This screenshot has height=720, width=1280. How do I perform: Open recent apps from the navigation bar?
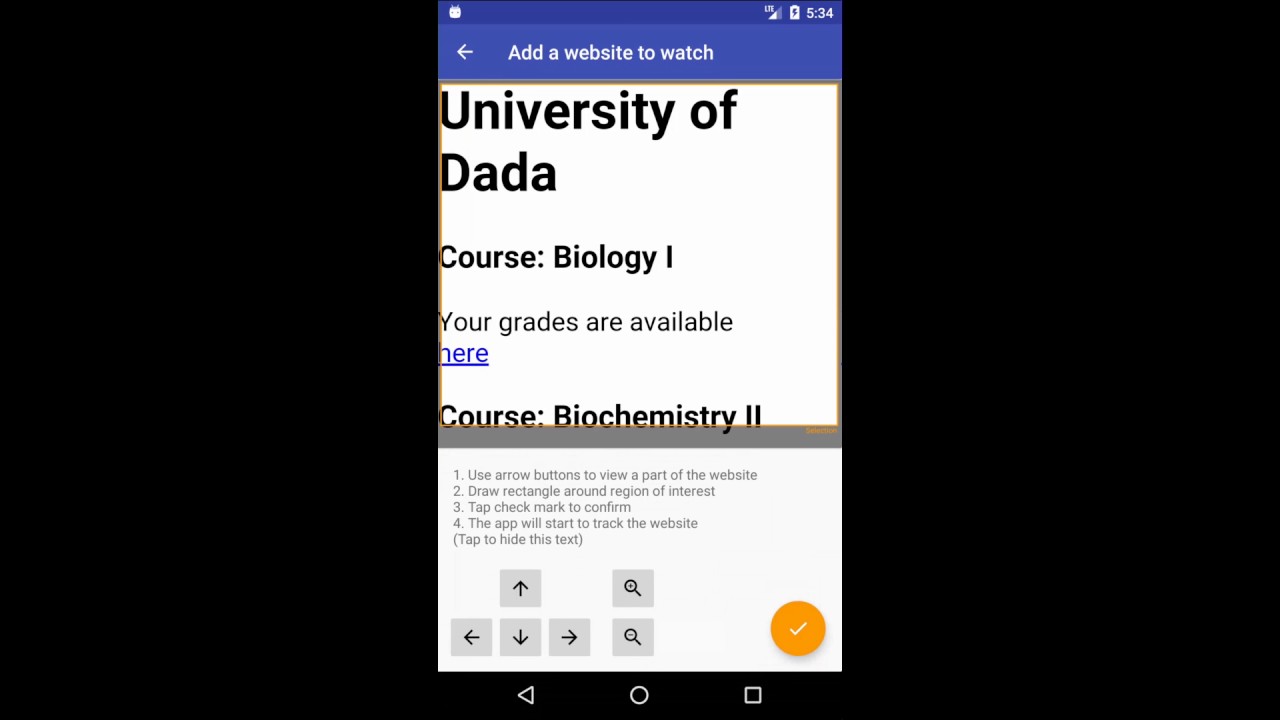(752, 695)
